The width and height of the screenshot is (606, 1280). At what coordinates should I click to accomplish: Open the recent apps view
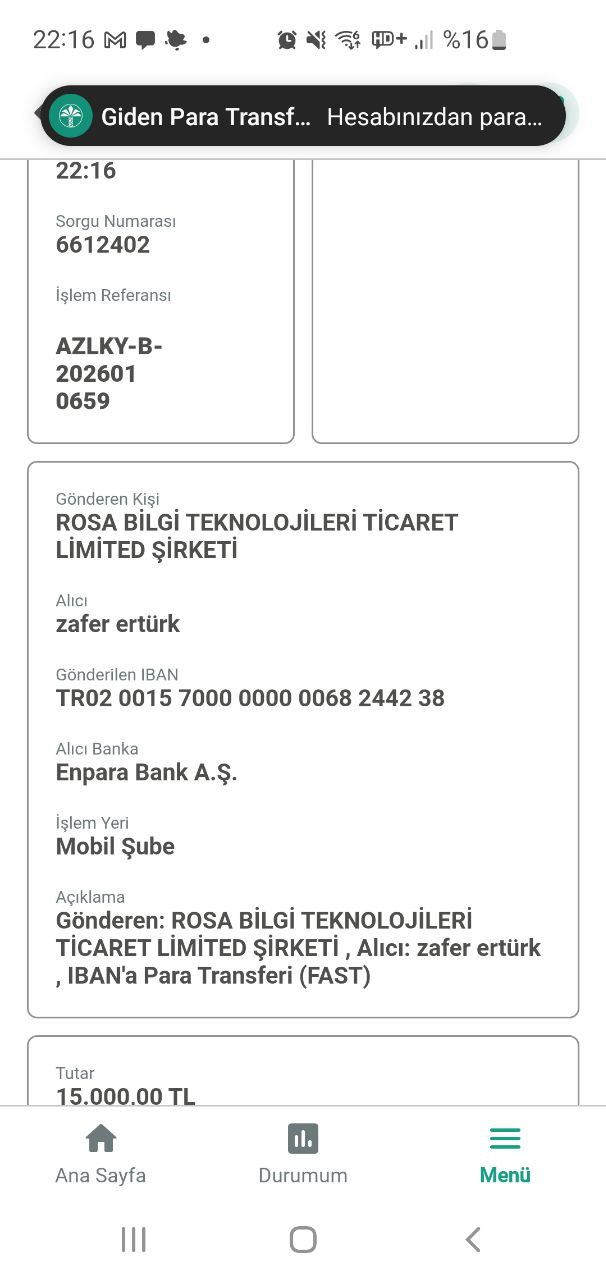133,1240
